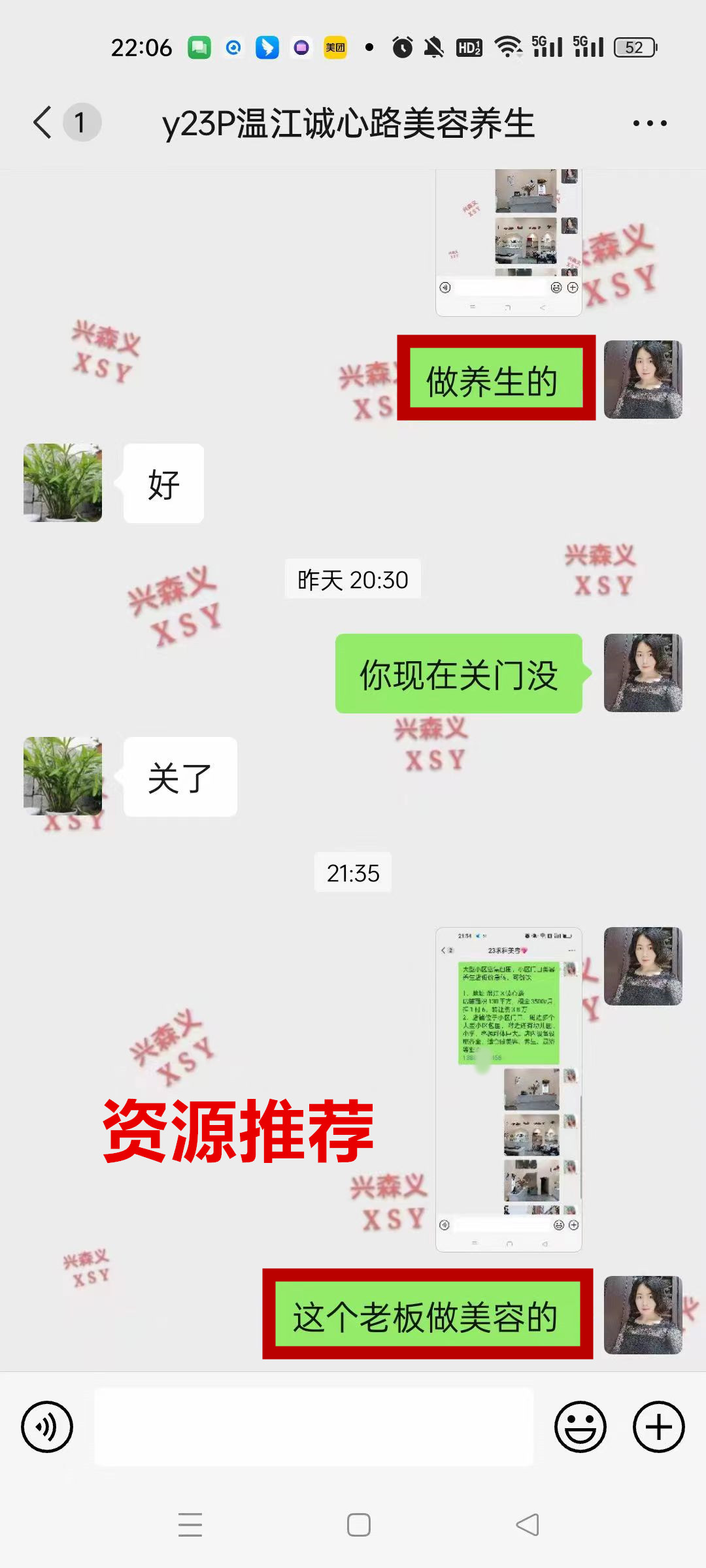Screen dimensions: 706x1568
Task: Tap sender avatar beside 这个老板做美容的
Action: (643, 1315)
